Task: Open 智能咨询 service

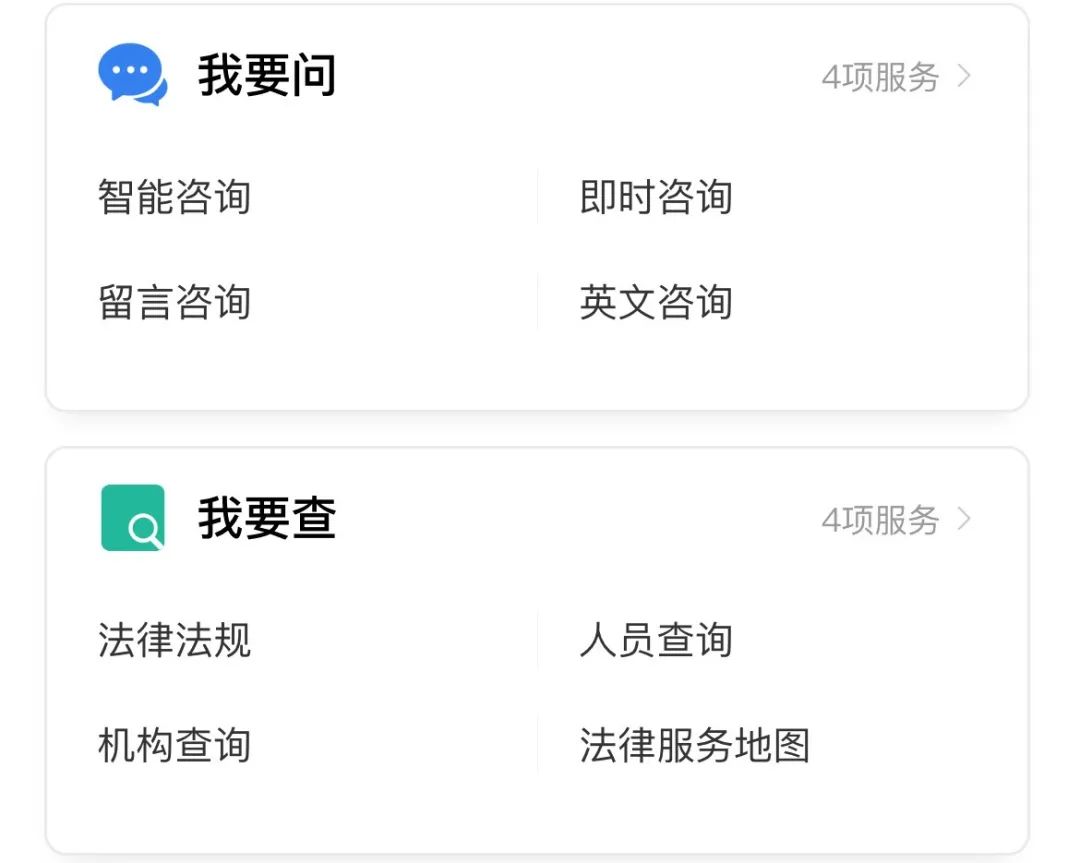Action: [174, 197]
